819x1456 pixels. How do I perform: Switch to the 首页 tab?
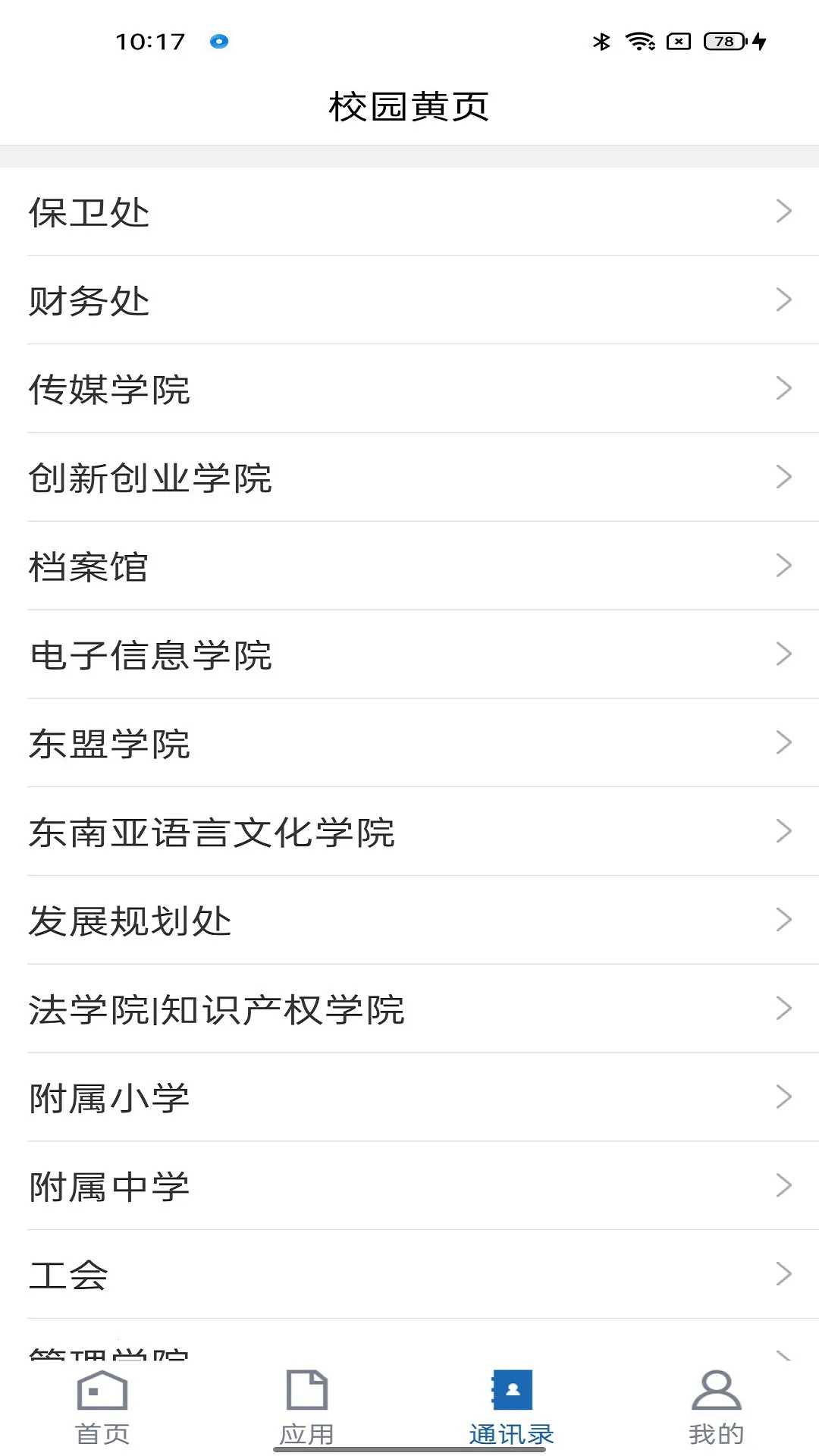tap(102, 1407)
